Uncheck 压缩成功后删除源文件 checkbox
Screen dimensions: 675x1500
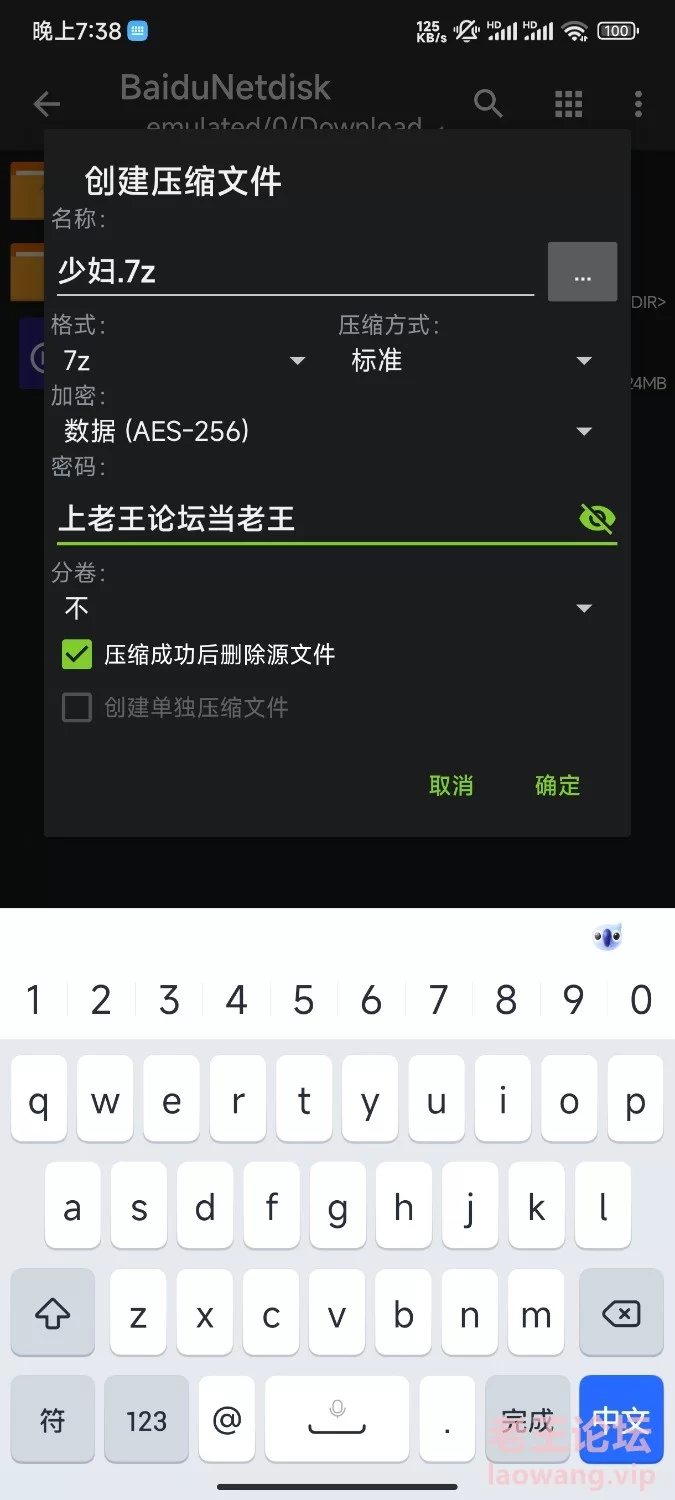pos(77,655)
